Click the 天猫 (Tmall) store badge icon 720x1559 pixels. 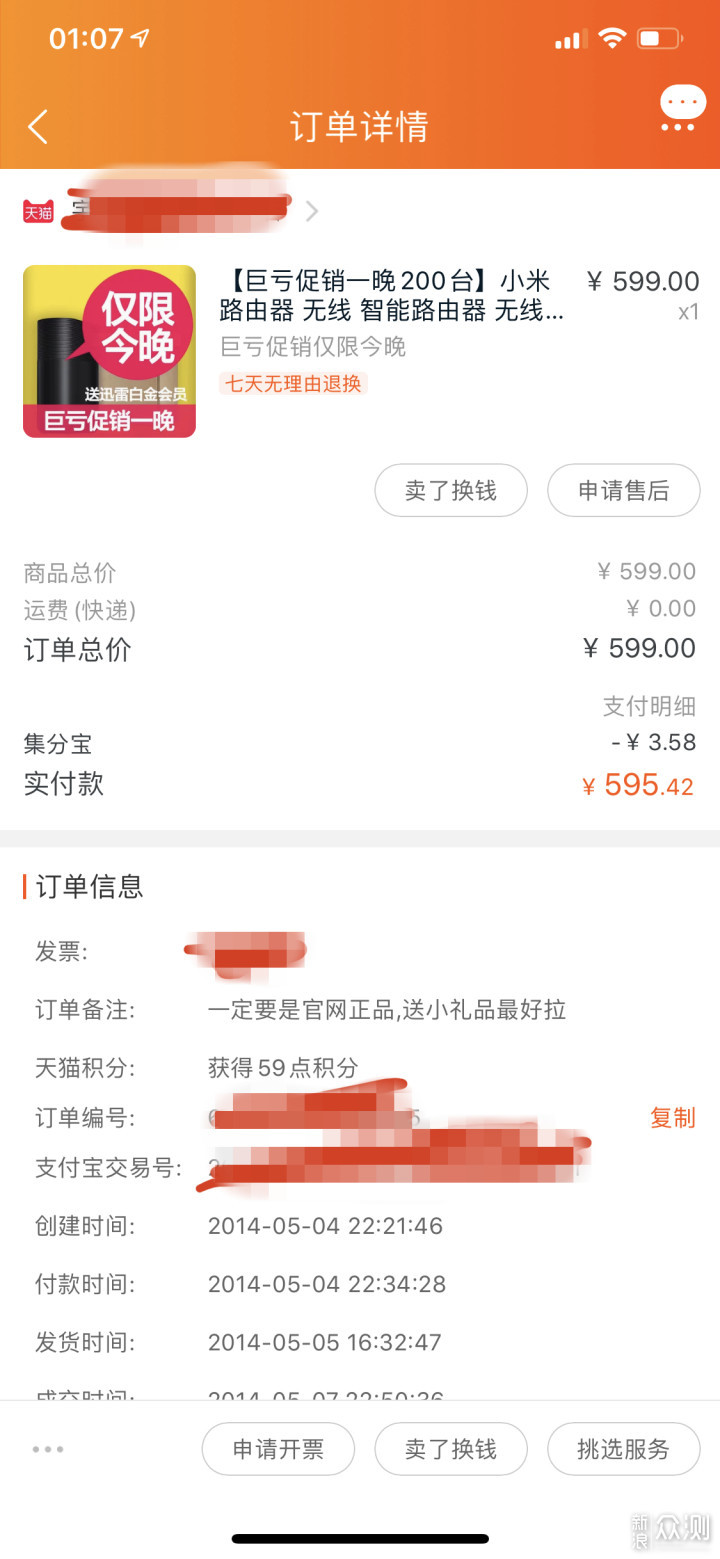pos(37,211)
